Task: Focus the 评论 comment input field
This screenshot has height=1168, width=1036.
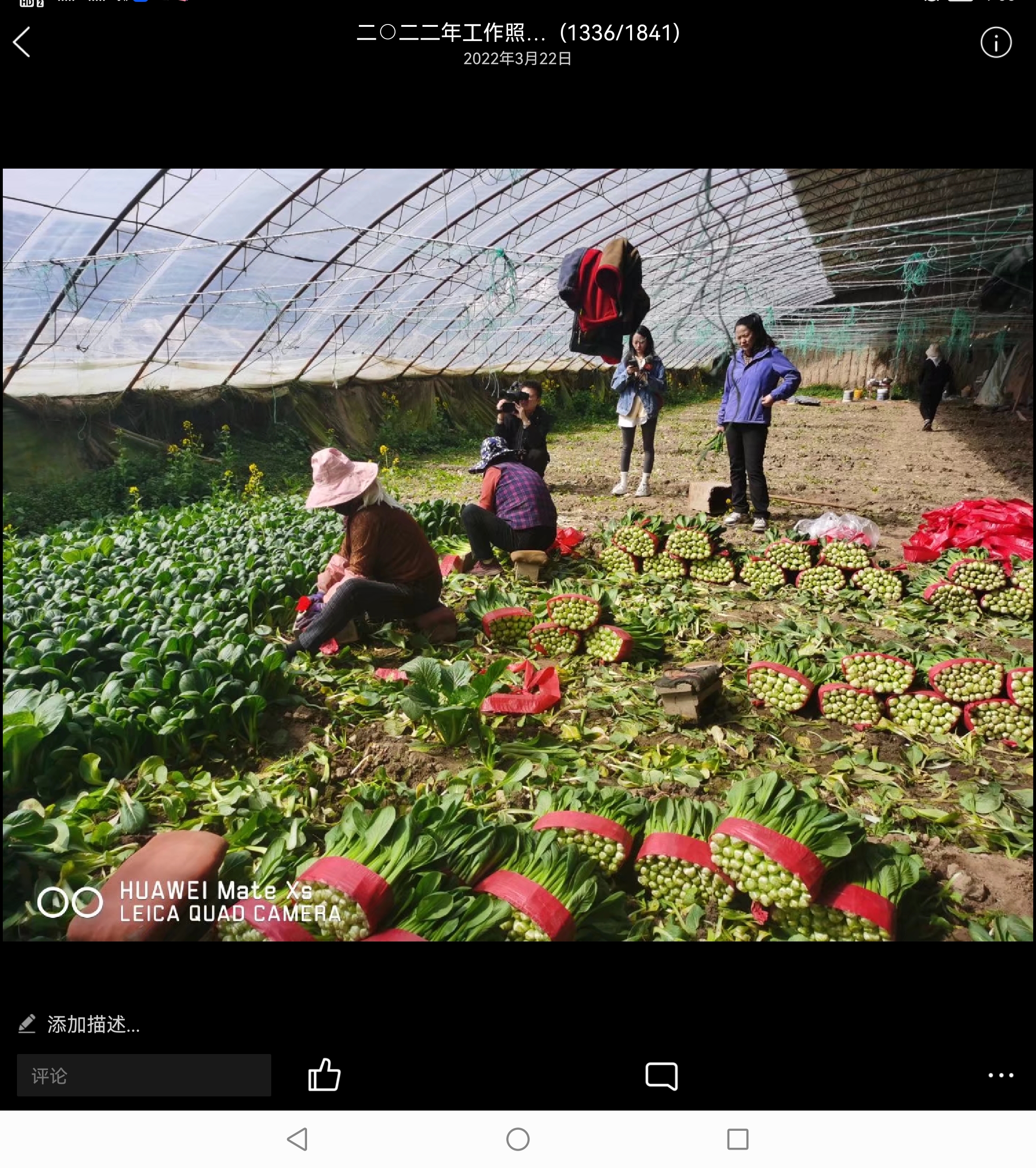Action: pyautogui.click(x=144, y=1075)
